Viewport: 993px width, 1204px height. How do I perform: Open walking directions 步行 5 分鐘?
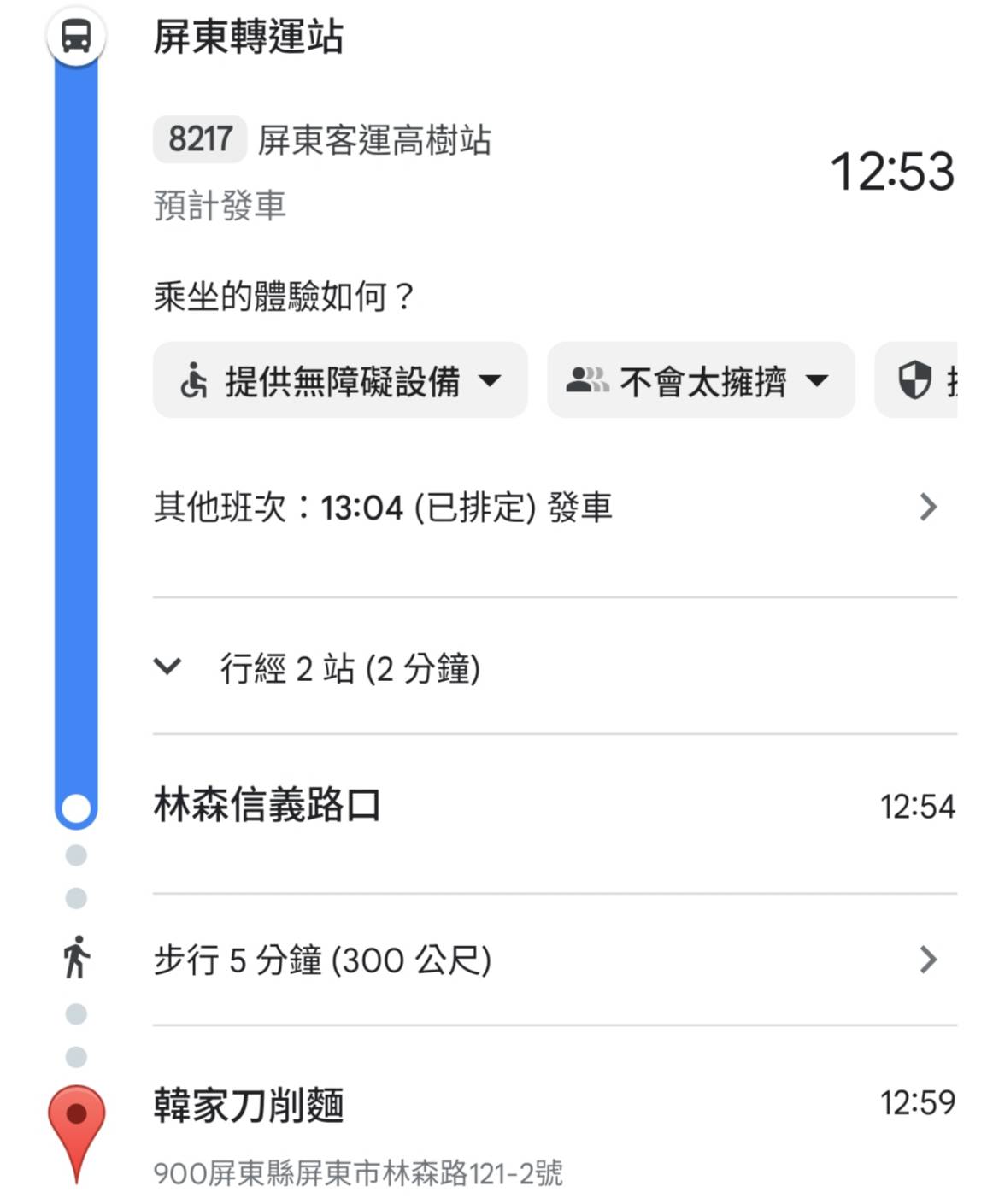547,960
